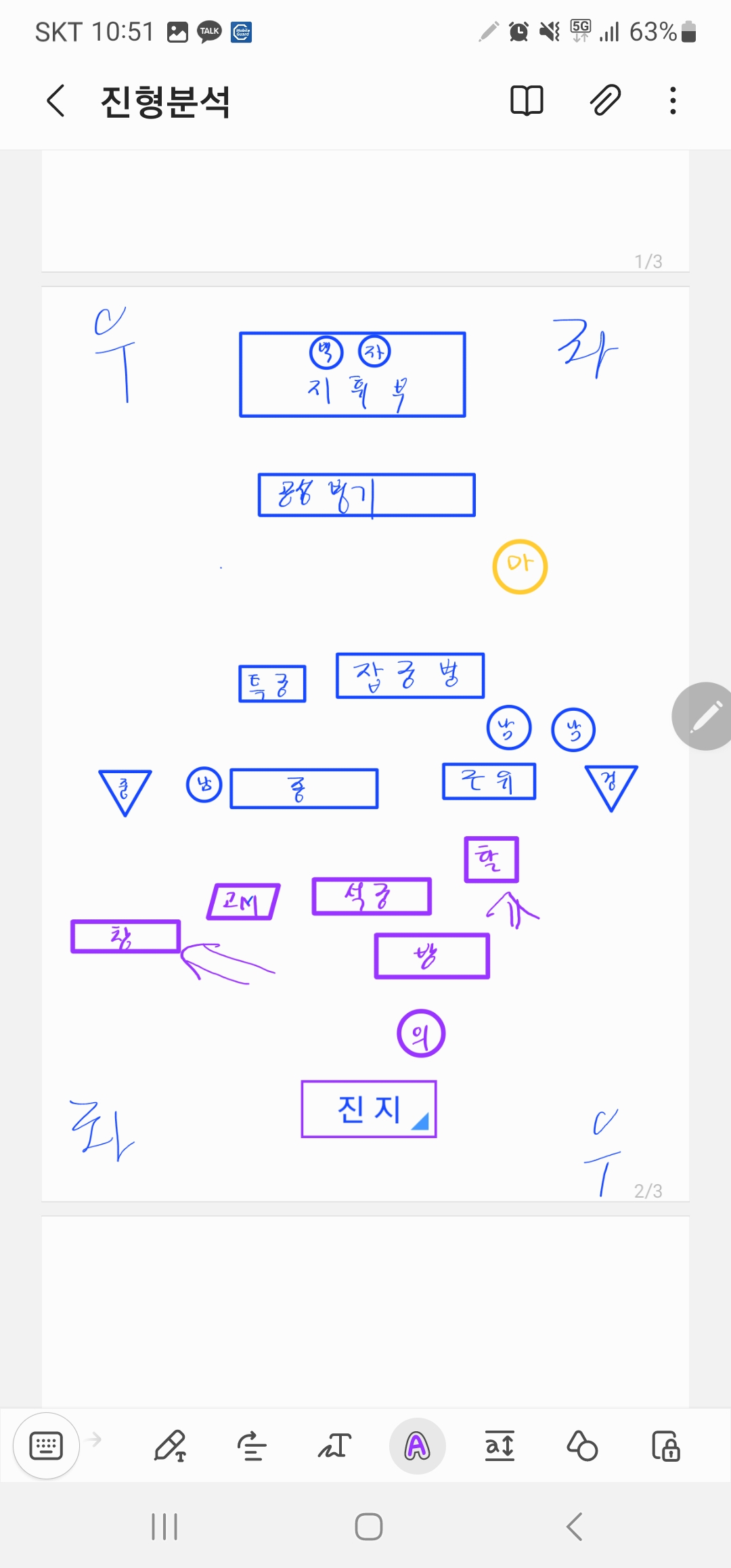The height and width of the screenshot is (1568, 731).
Task: Go back from the 진형분석 note
Action: 56,102
